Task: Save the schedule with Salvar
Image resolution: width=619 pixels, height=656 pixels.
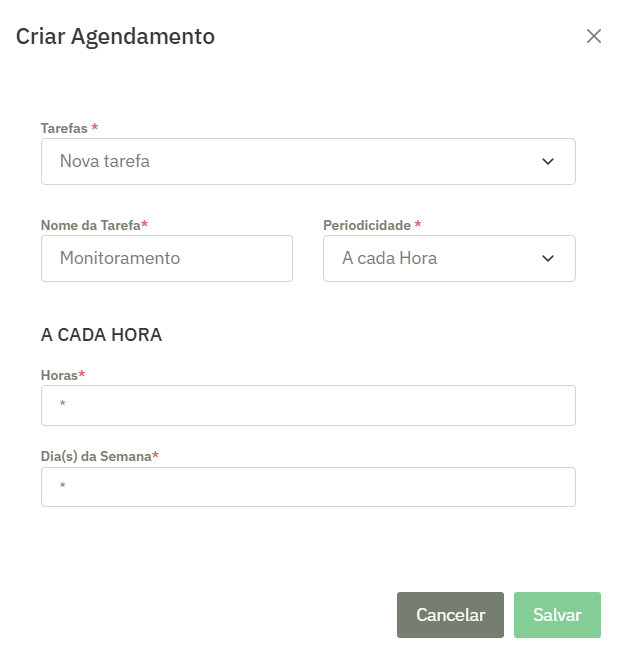Action: click(557, 615)
